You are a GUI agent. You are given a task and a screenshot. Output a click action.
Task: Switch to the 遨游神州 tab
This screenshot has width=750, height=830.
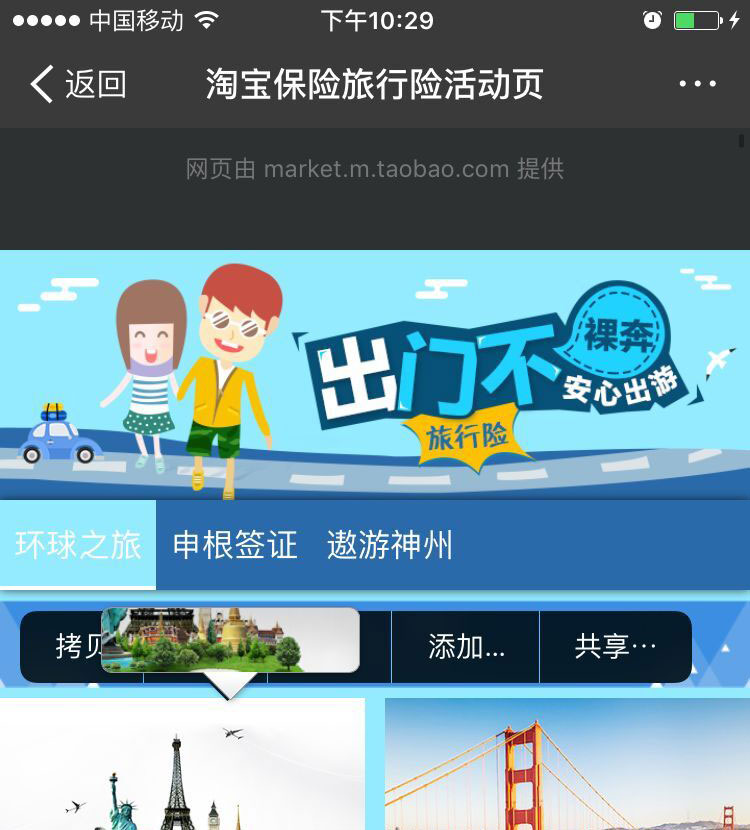[390, 545]
